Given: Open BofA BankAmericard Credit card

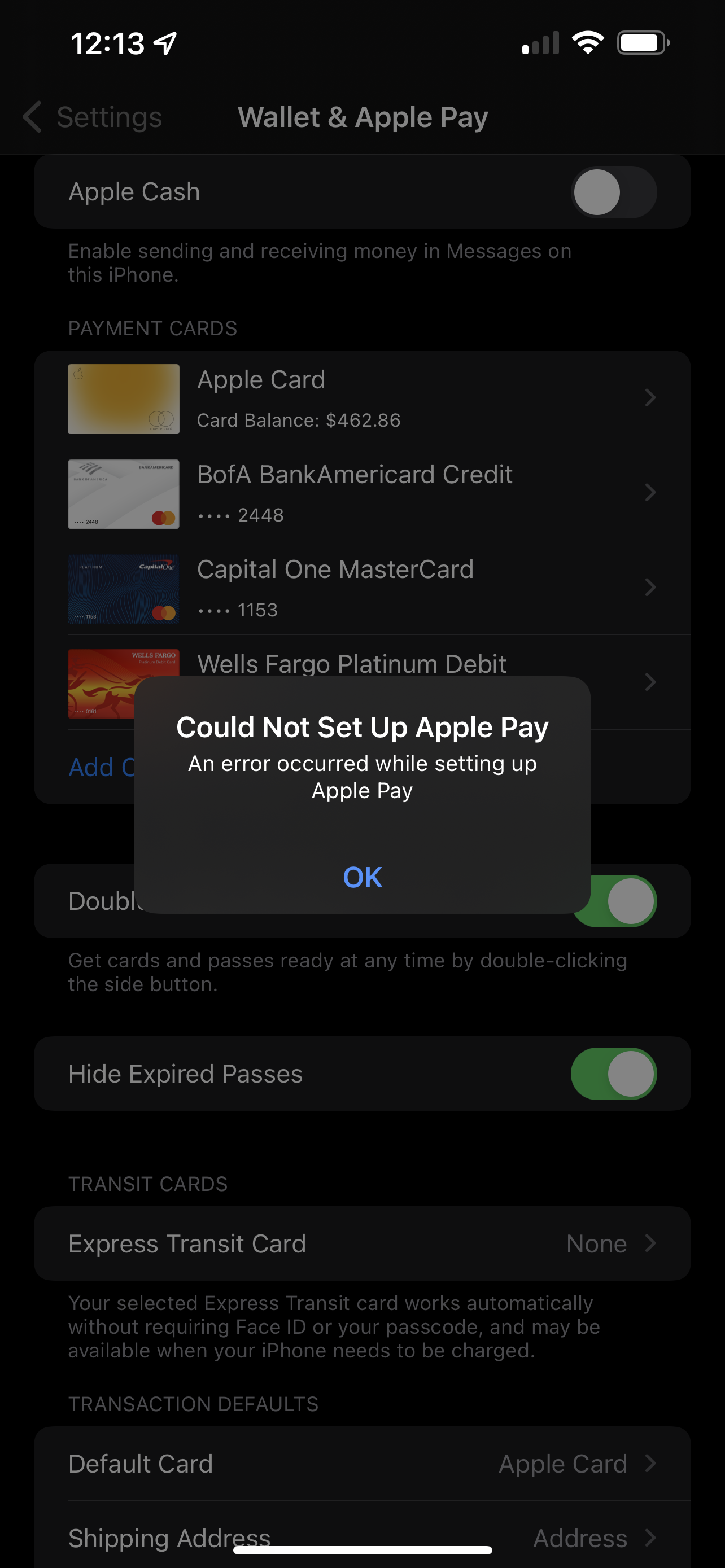Looking at the screenshot, I should (362, 493).
